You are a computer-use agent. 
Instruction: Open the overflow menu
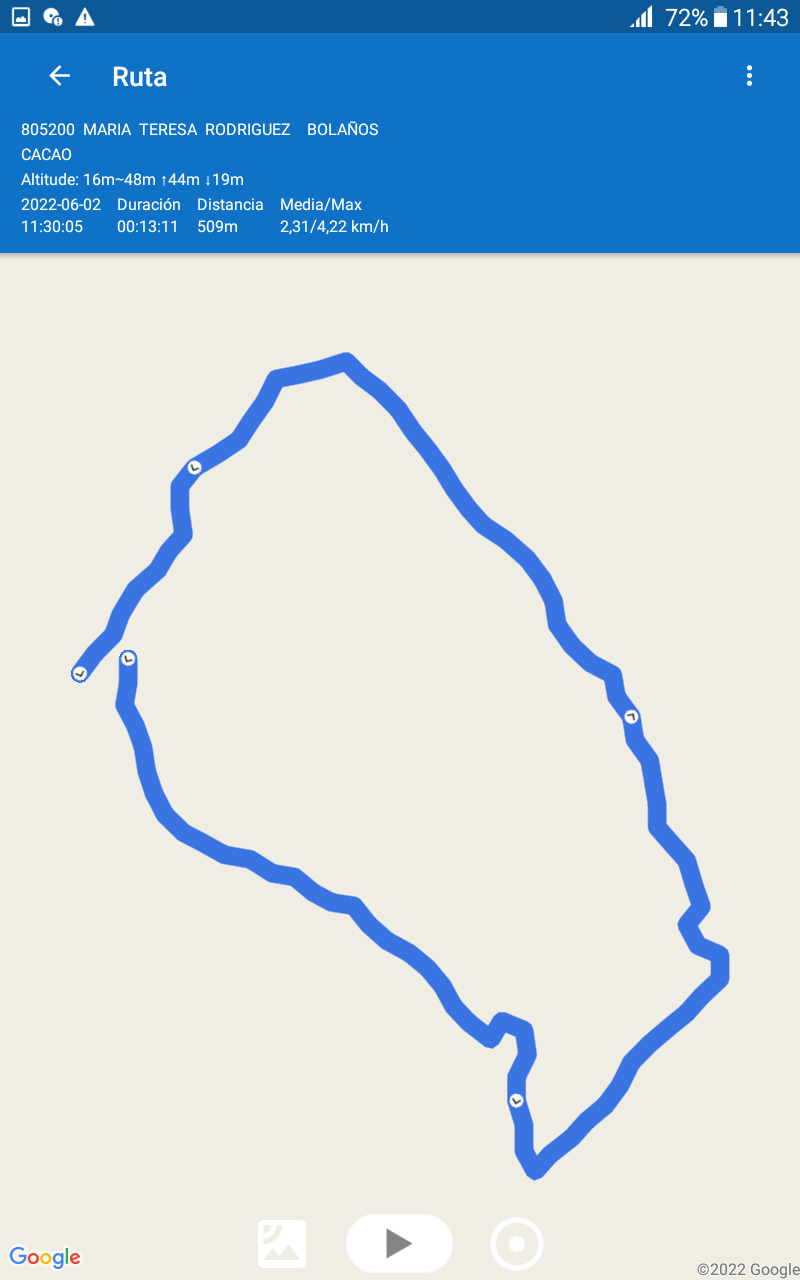749,76
